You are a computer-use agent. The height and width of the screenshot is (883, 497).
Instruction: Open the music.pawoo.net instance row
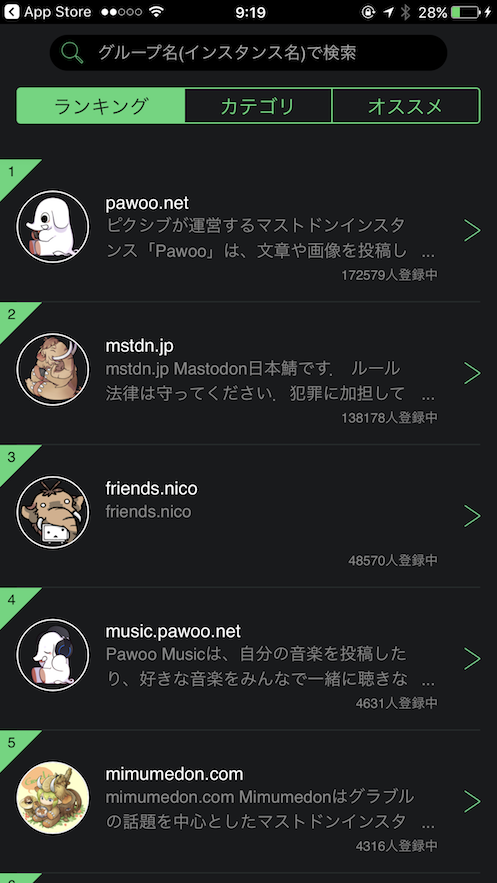pyautogui.click(x=248, y=658)
